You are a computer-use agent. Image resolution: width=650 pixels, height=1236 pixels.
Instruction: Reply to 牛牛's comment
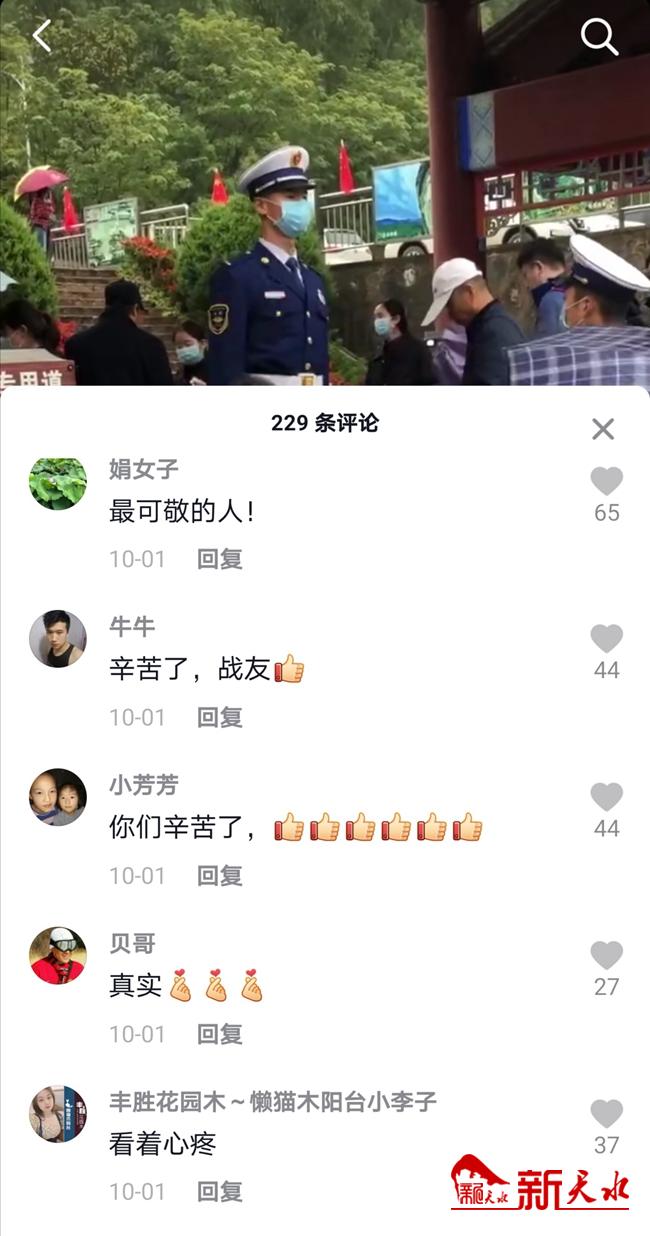[220, 717]
